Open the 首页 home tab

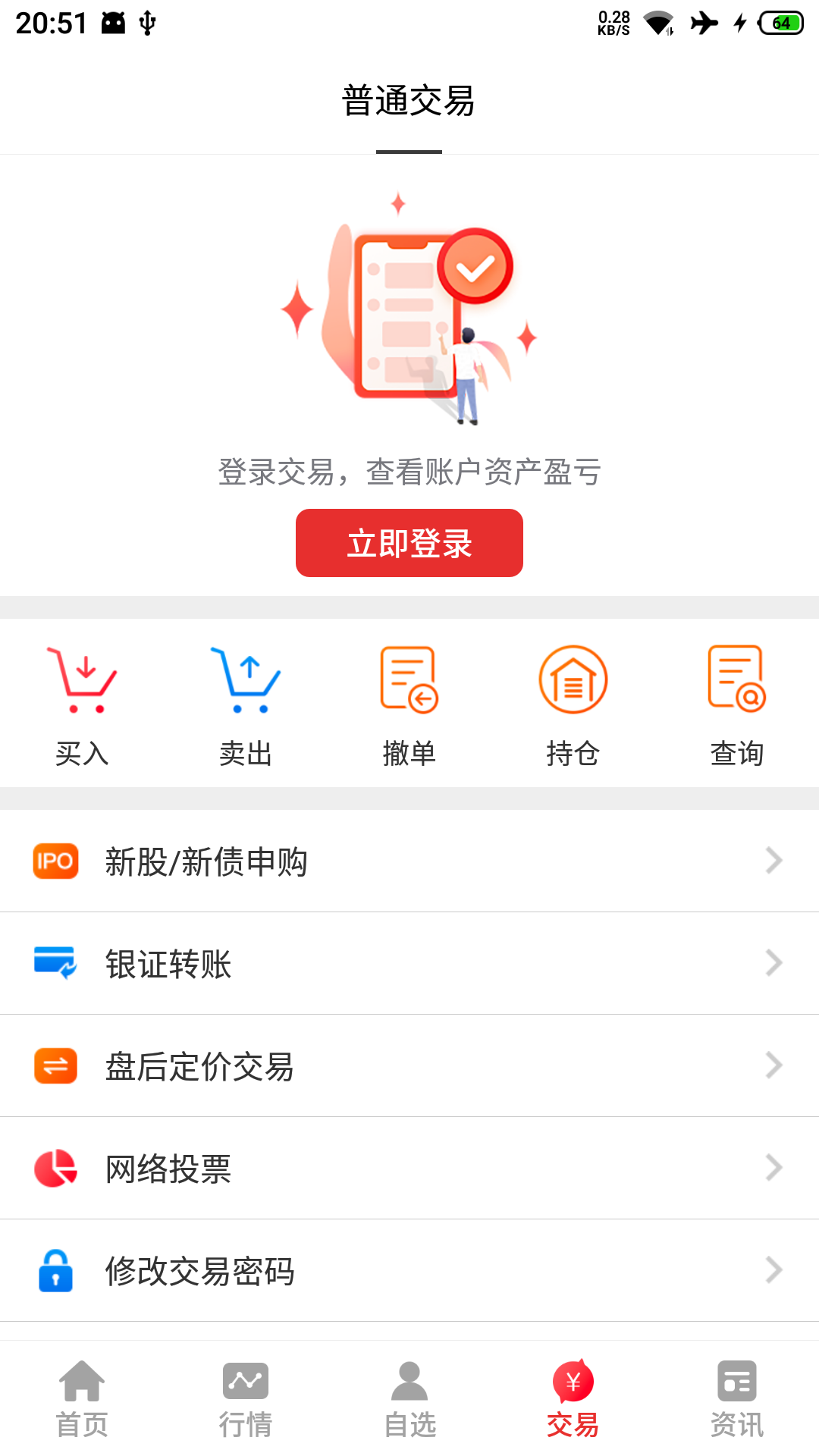(82, 1403)
